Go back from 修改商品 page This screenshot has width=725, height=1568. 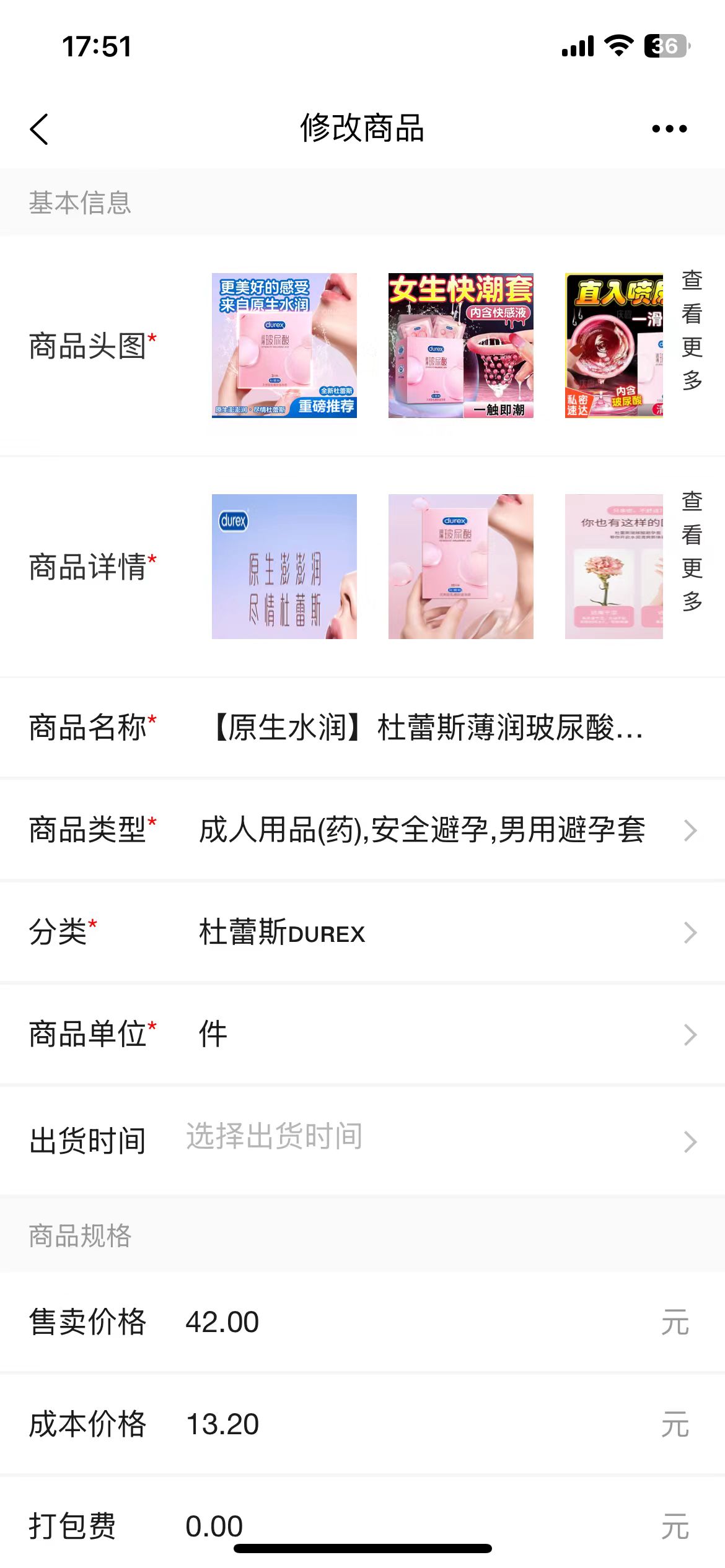click(x=39, y=129)
